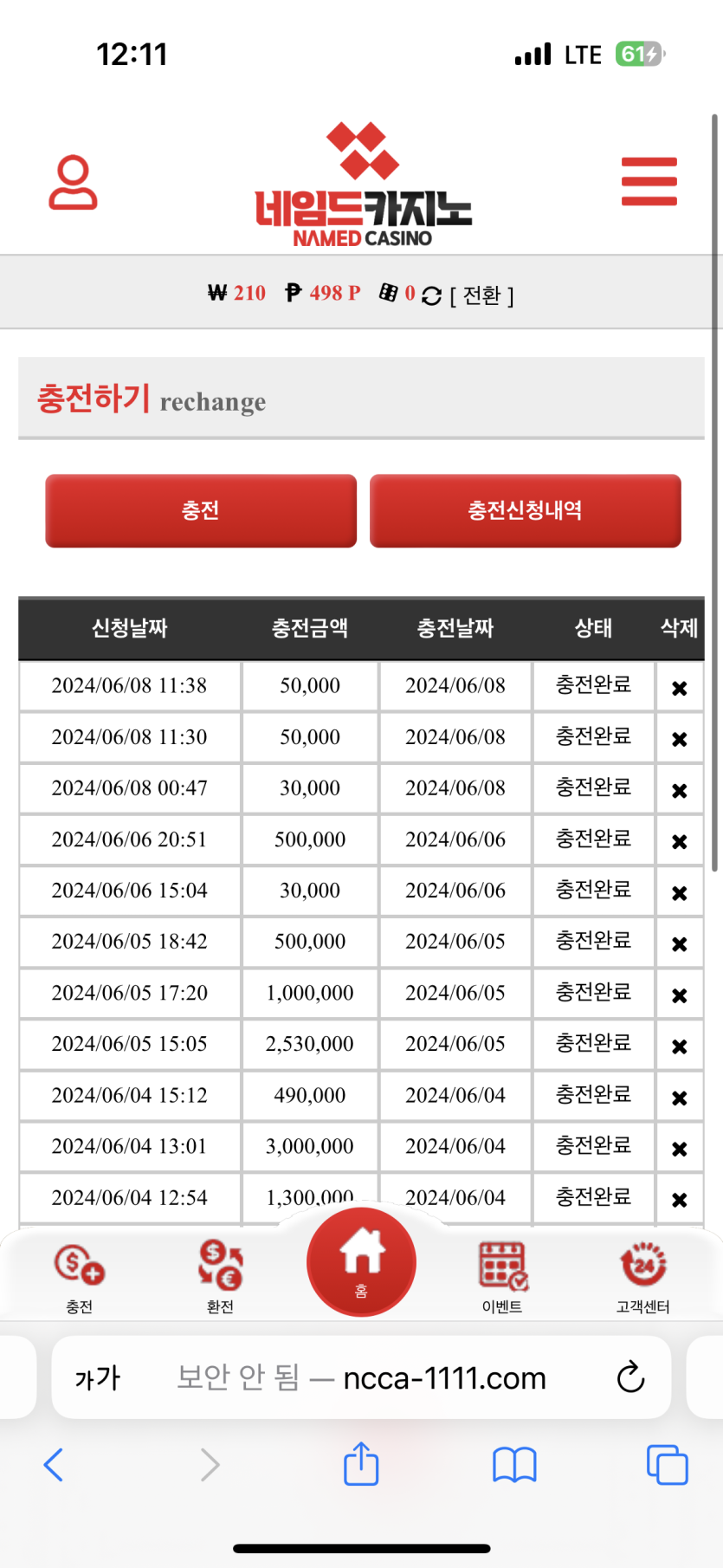Remove the 2024/06/05 17:20 record
This screenshot has width=723, height=1568.
(x=680, y=995)
